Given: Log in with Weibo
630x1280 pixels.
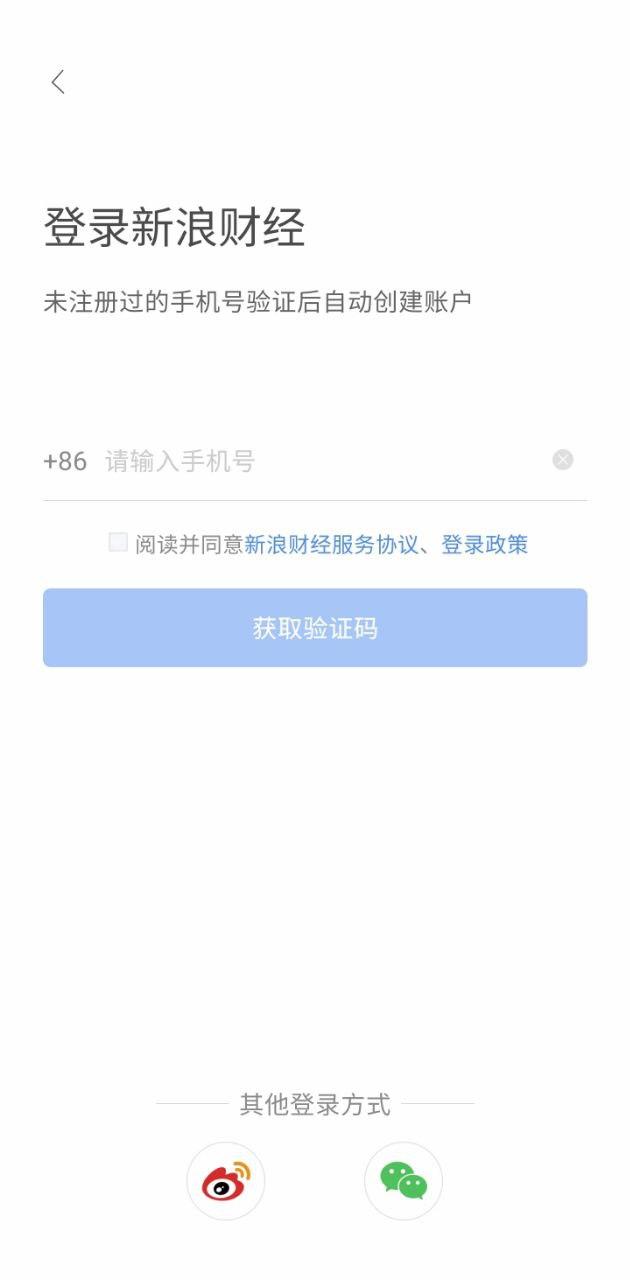Looking at the screenshot, I should coord(226,1181).
